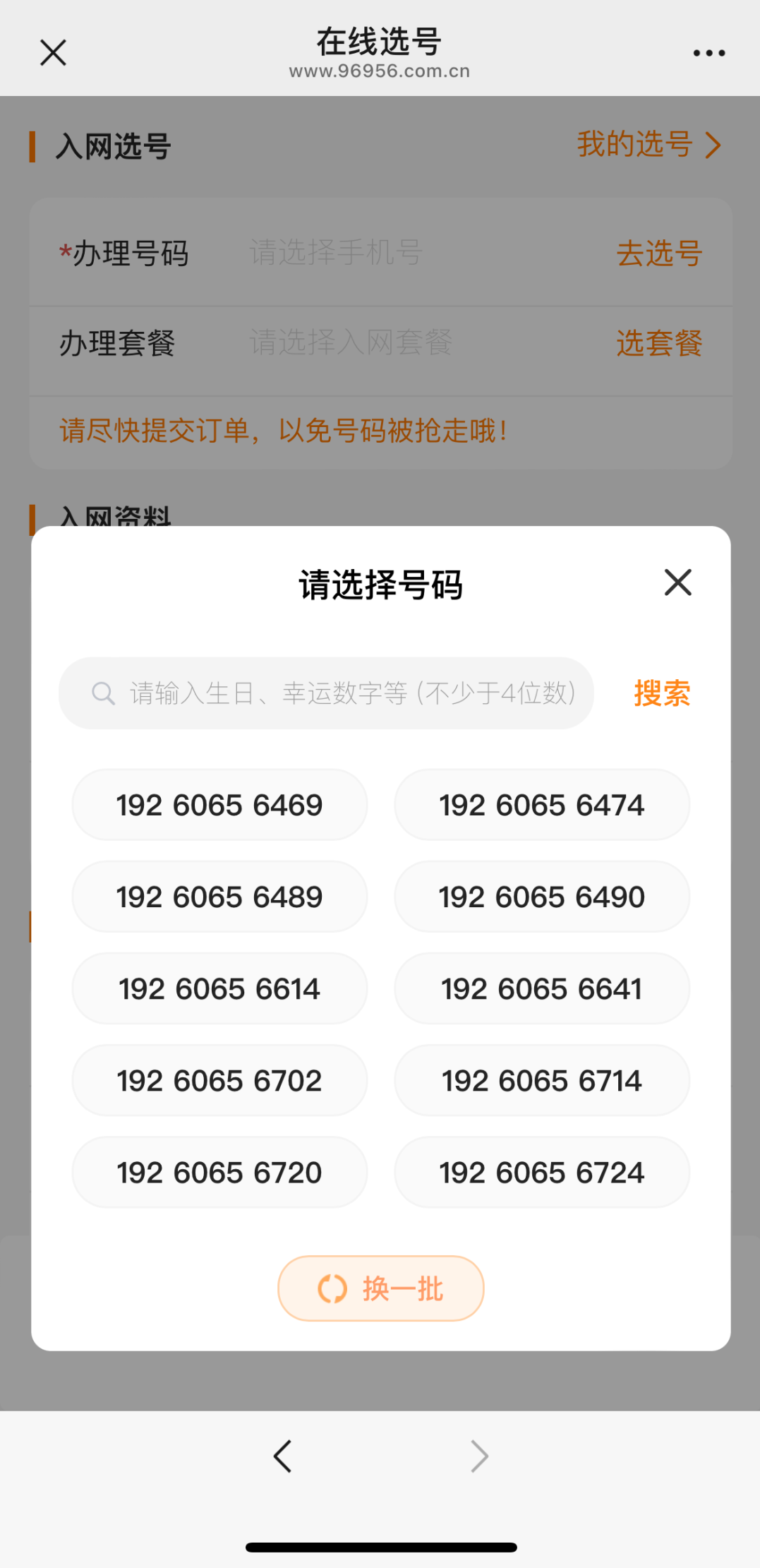Image resolution: width=760 pixels, height=1568 pixels.
Task: Close the online number selection page
Action: click(x=52, y=52)
